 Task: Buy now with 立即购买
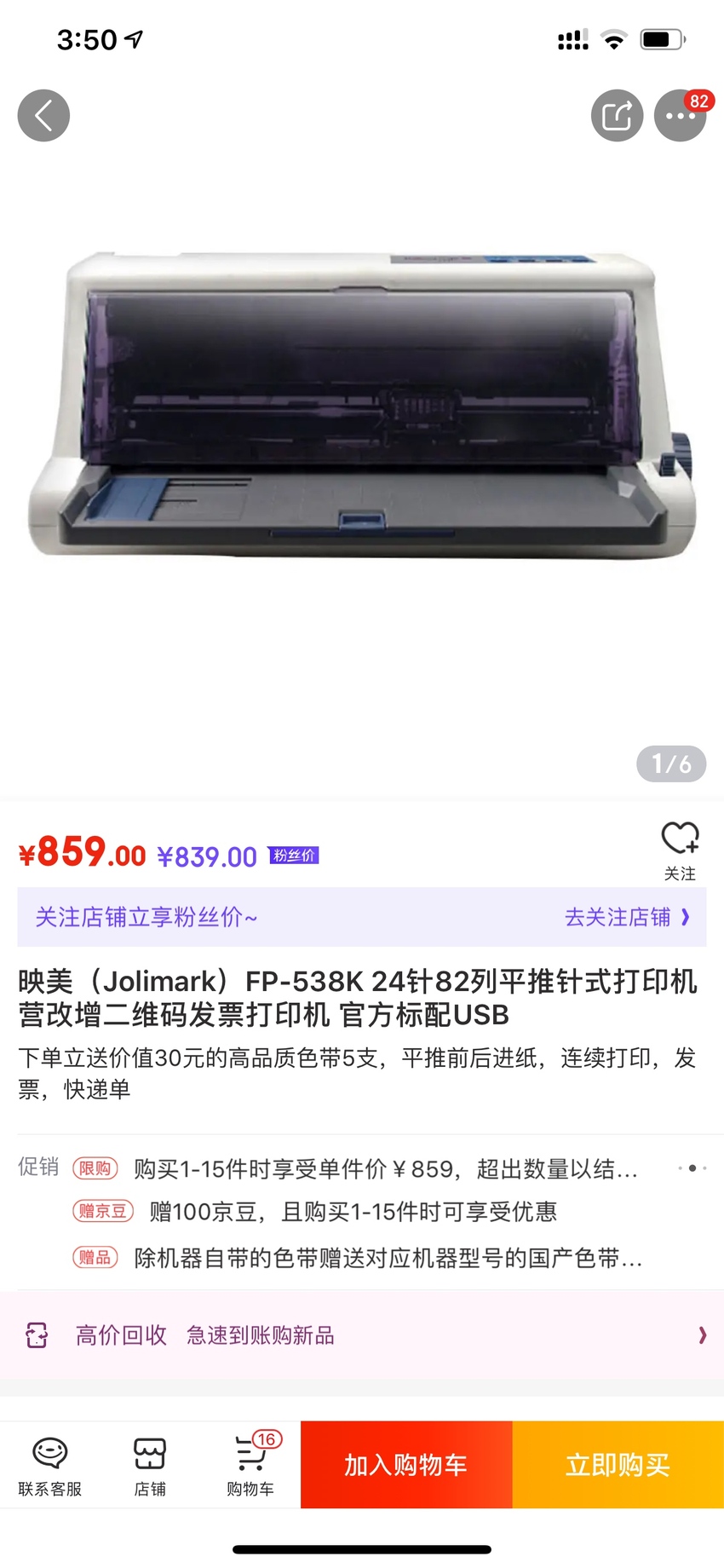[618, 1465]
